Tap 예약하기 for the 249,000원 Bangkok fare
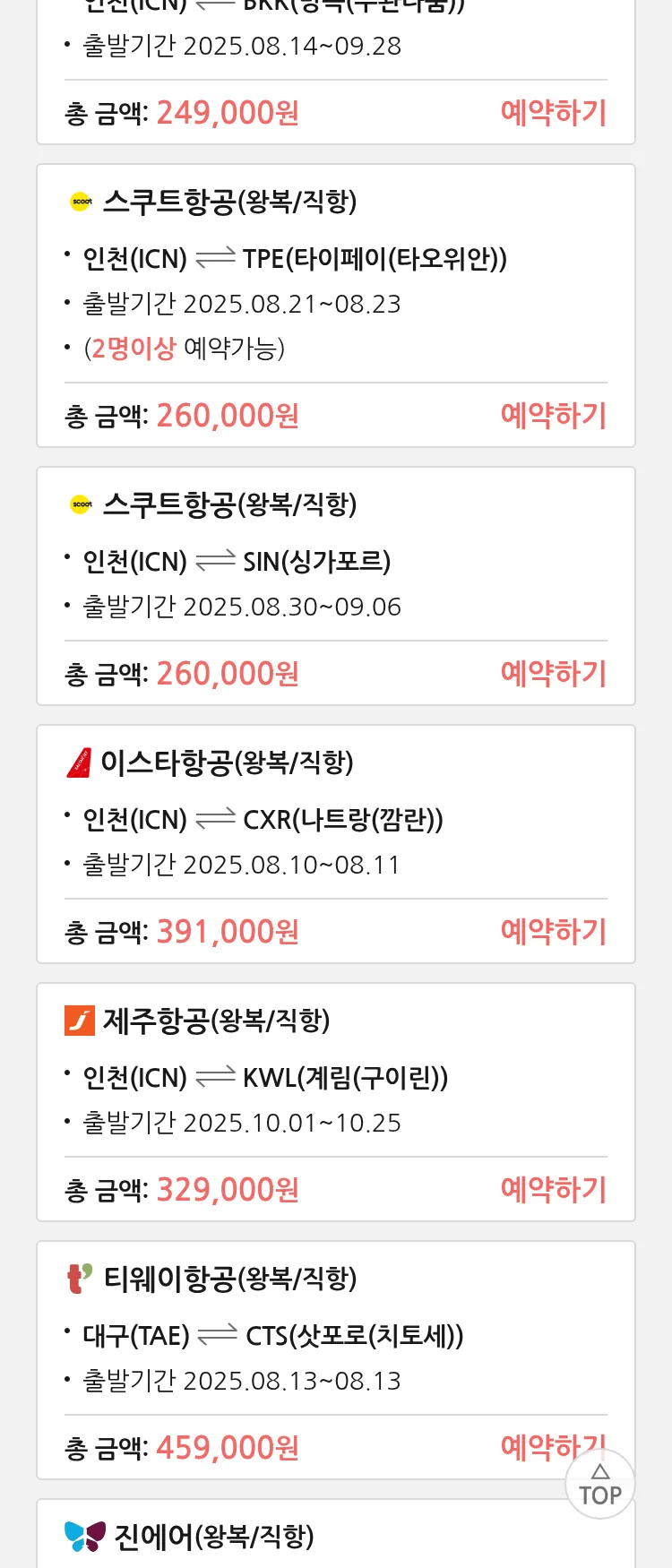 point(553,113)
